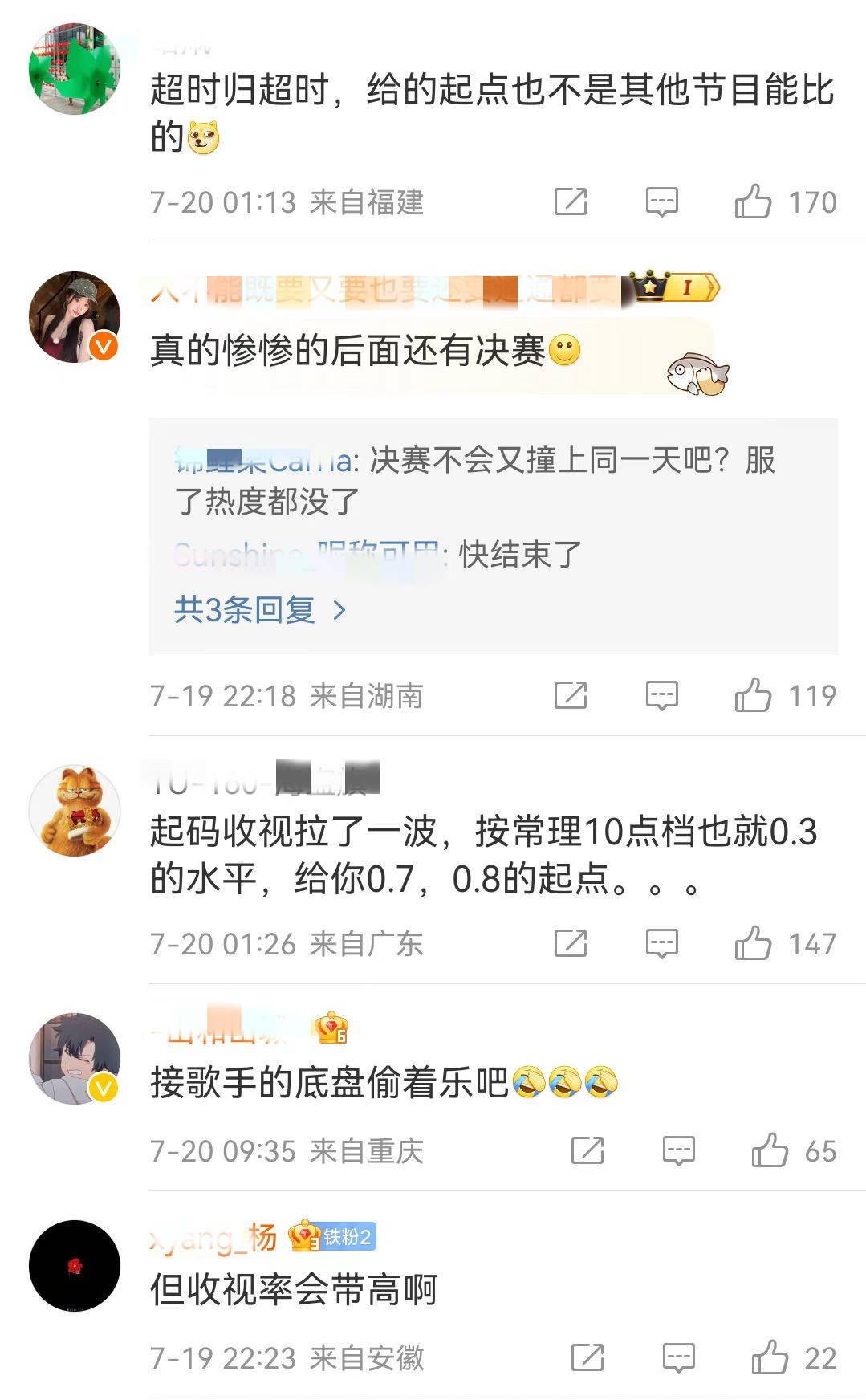Open the anime avatar profile from 重庆
Image resolution: width=866 pixels, height=1400 pixels.
(x=75, y=1058)
